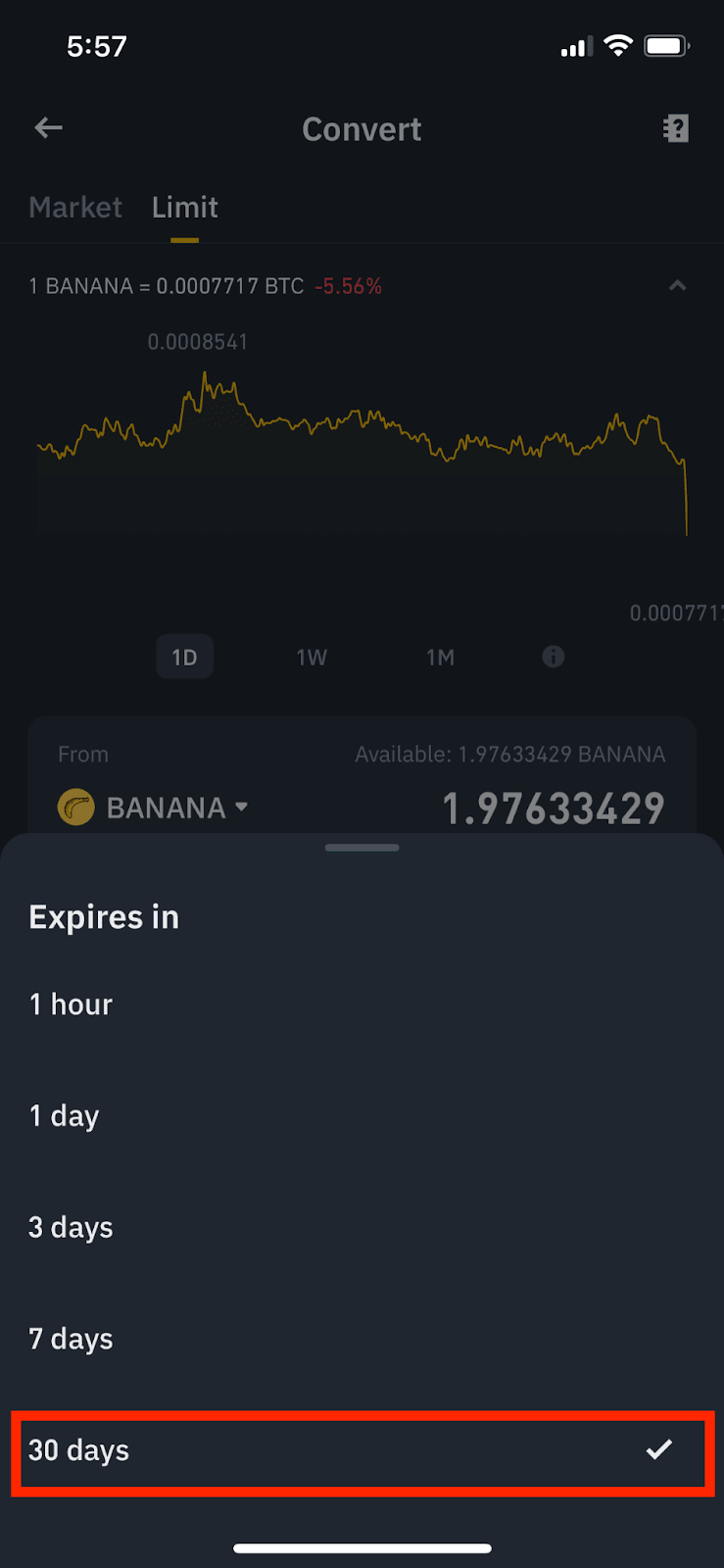Open the Convert help guide icon
The width and height of the screenshot is (724, 1568).
click(x=676, y=128)
